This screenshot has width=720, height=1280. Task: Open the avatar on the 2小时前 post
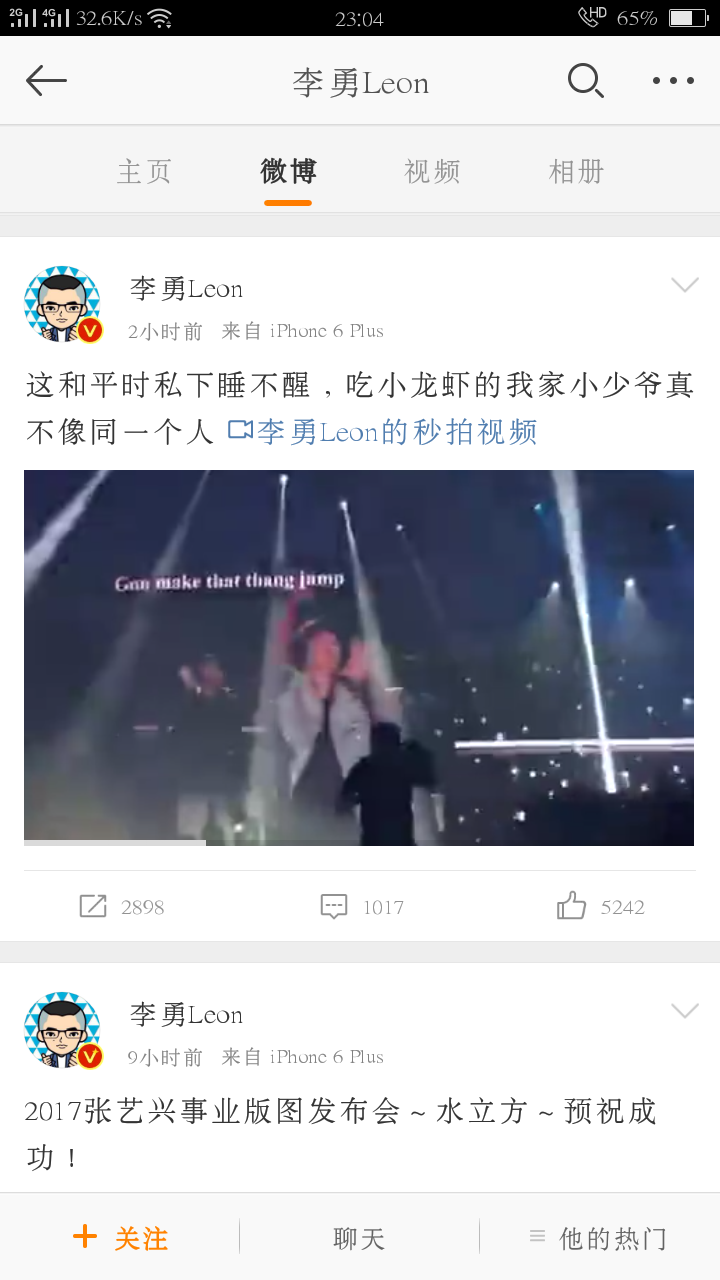point(63,305)
